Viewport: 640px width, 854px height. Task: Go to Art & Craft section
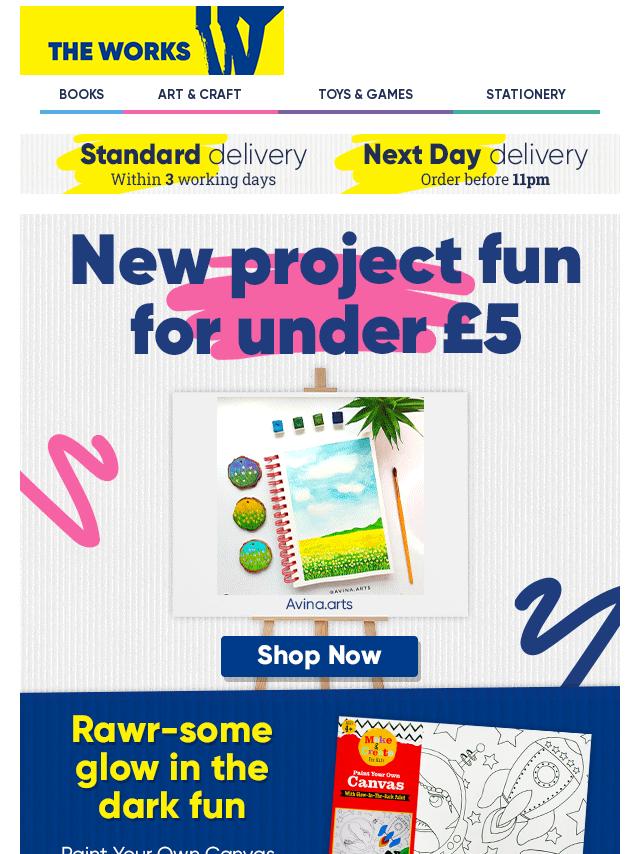199,95
